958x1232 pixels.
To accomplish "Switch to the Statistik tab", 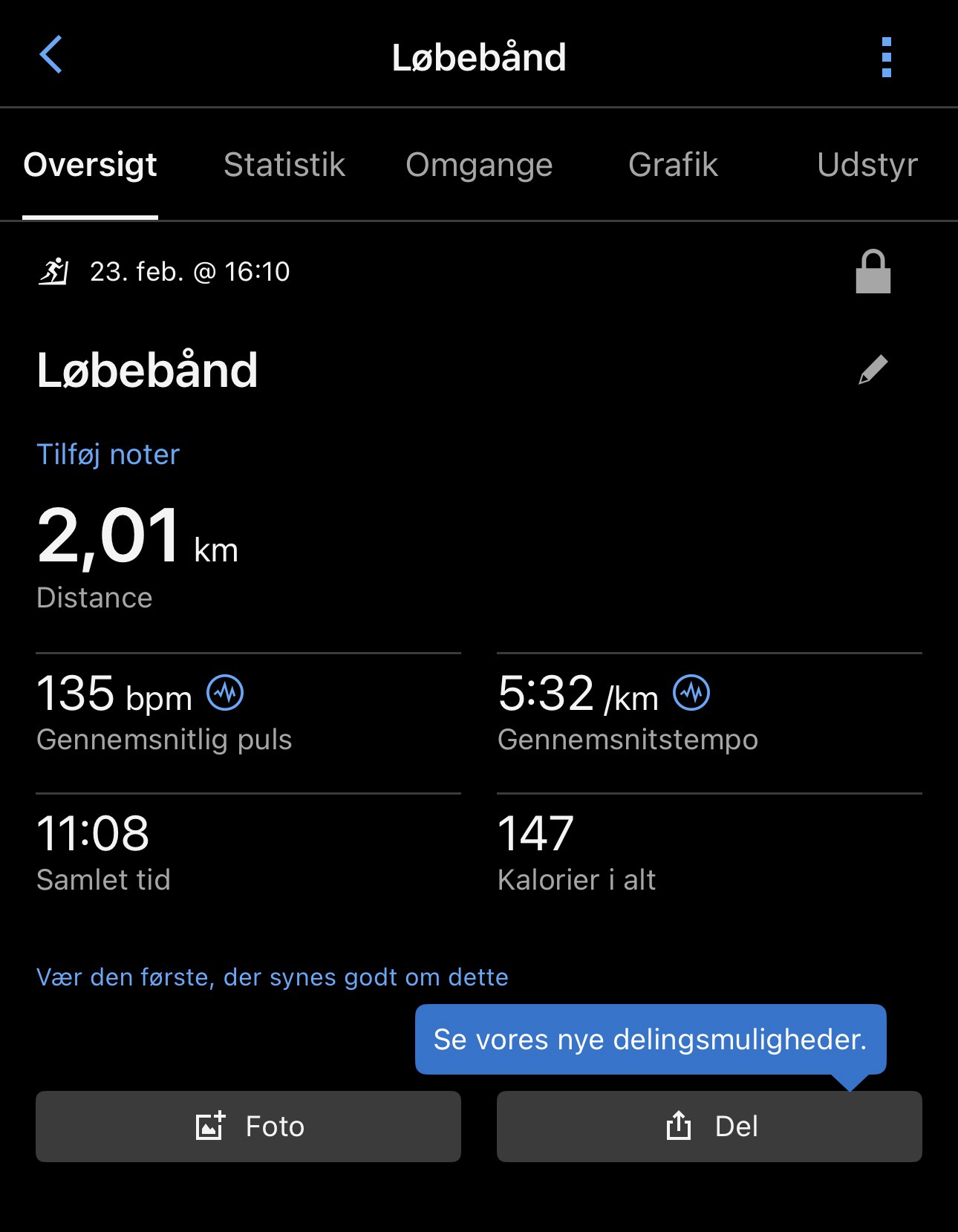I will pos(284,165).
